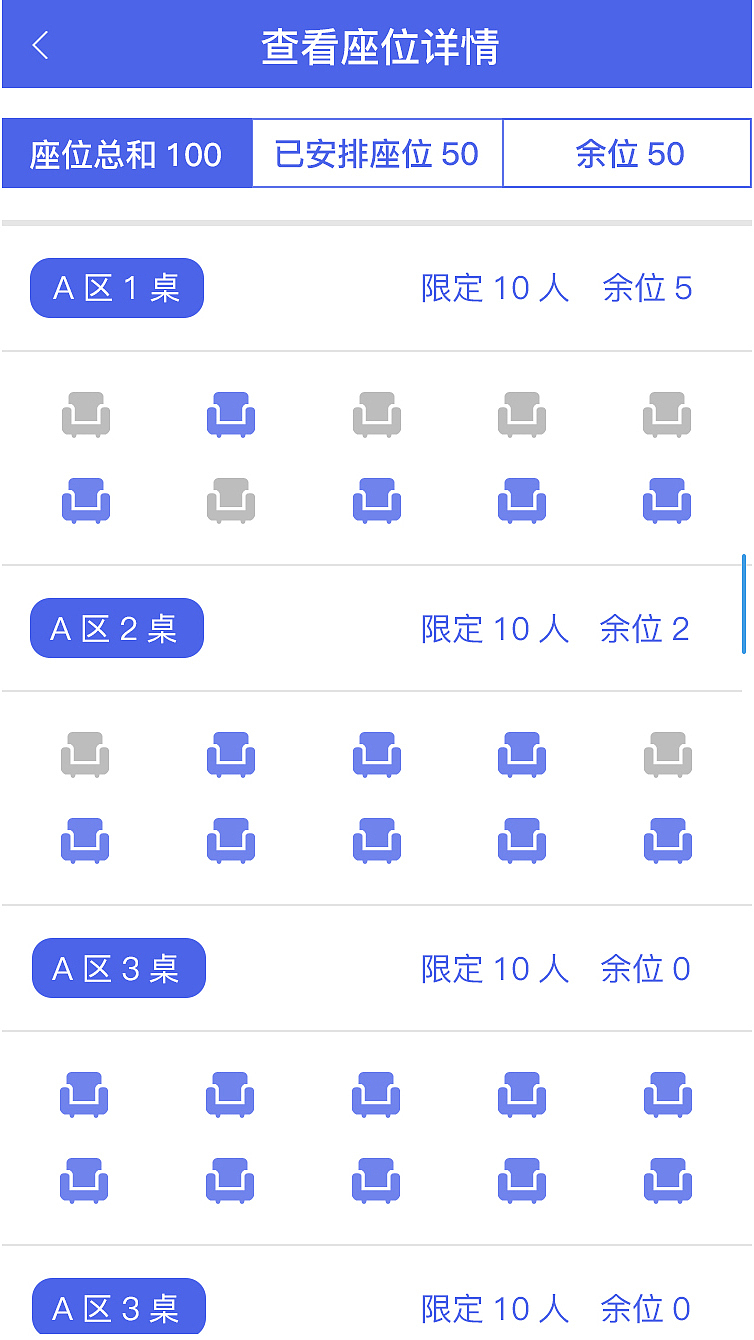
Task: Click the back arrow in the header
Action: (40, 45)
